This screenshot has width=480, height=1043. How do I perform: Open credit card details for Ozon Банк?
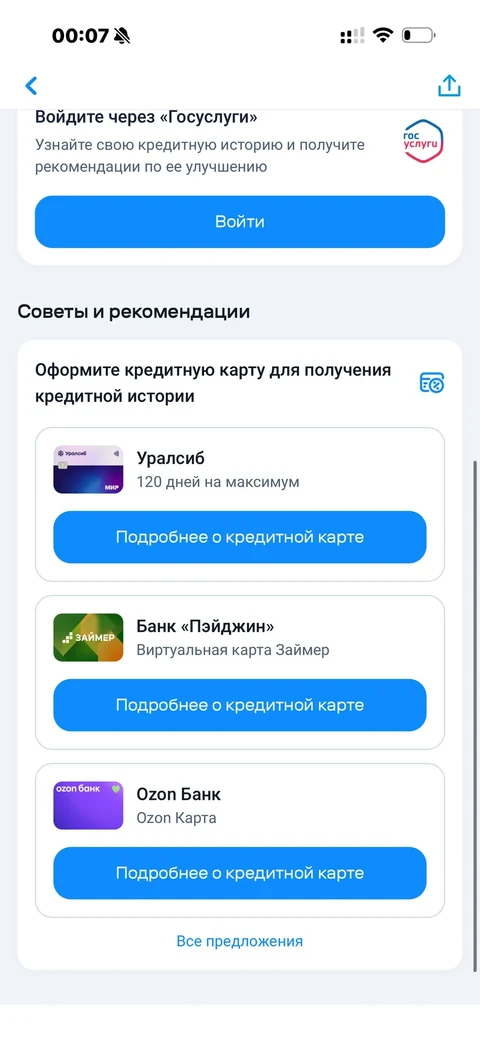239,873
